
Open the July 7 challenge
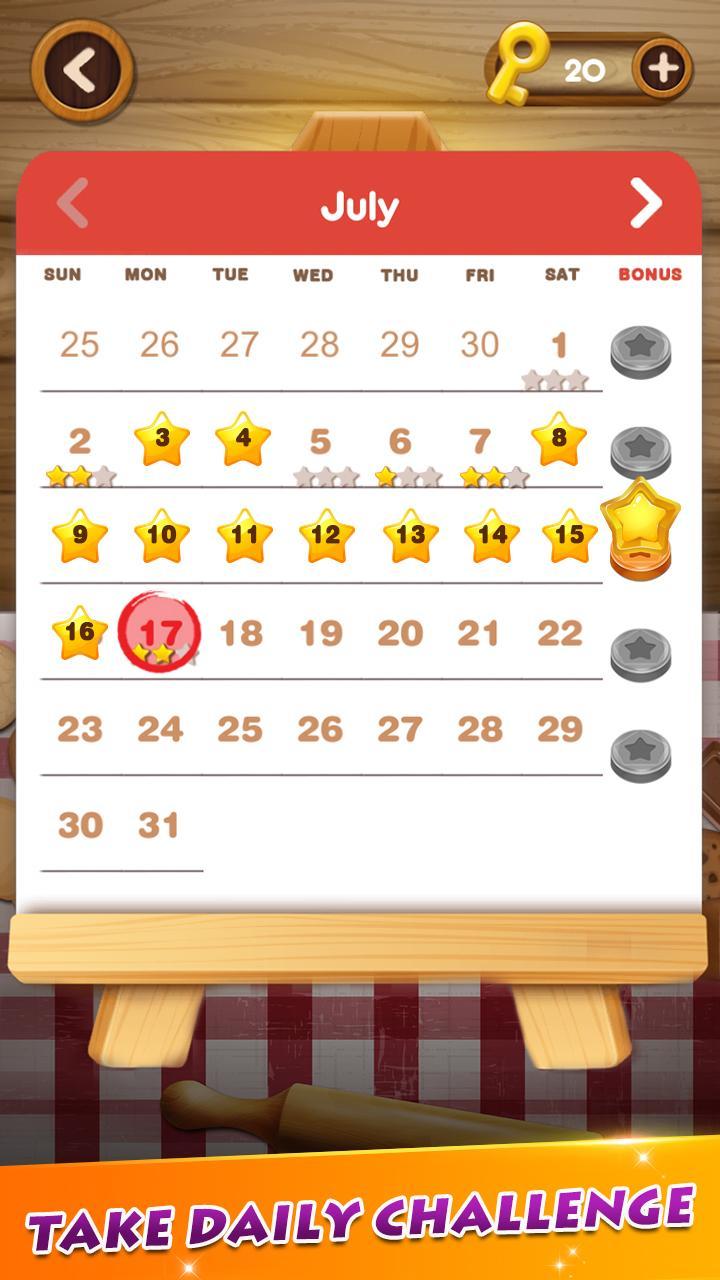(x=482, y=448)
